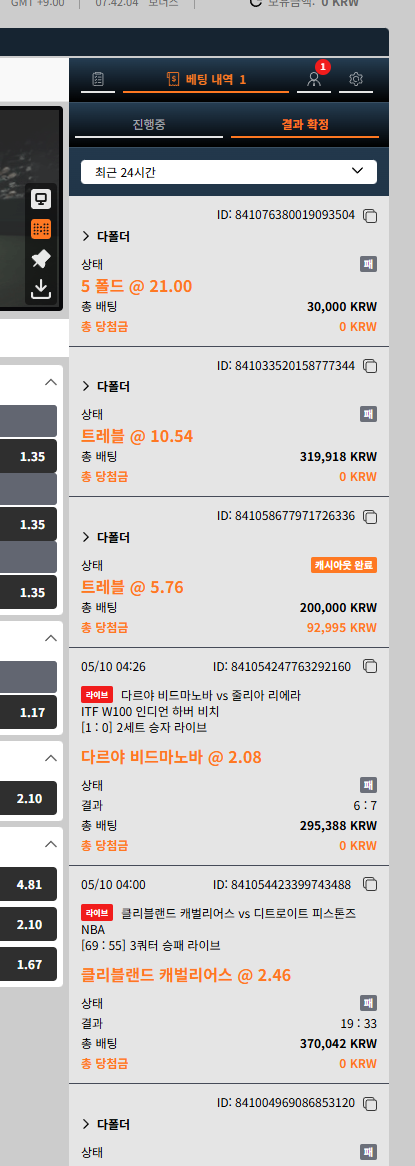Select the 결과 확정 tab
Screen dimensions: 415x1166
coord(305,124)
